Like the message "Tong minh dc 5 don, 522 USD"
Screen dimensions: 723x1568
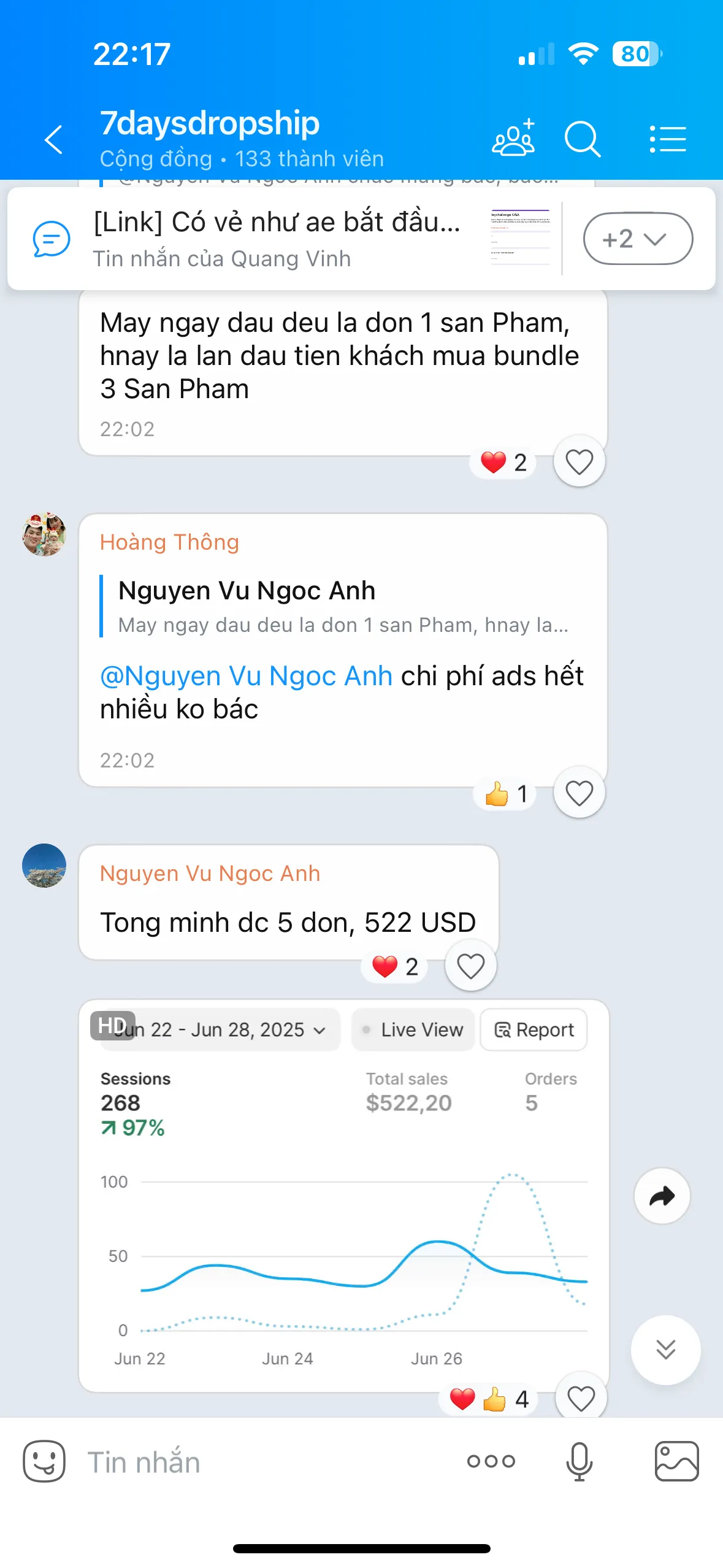[x=470, y=966]
